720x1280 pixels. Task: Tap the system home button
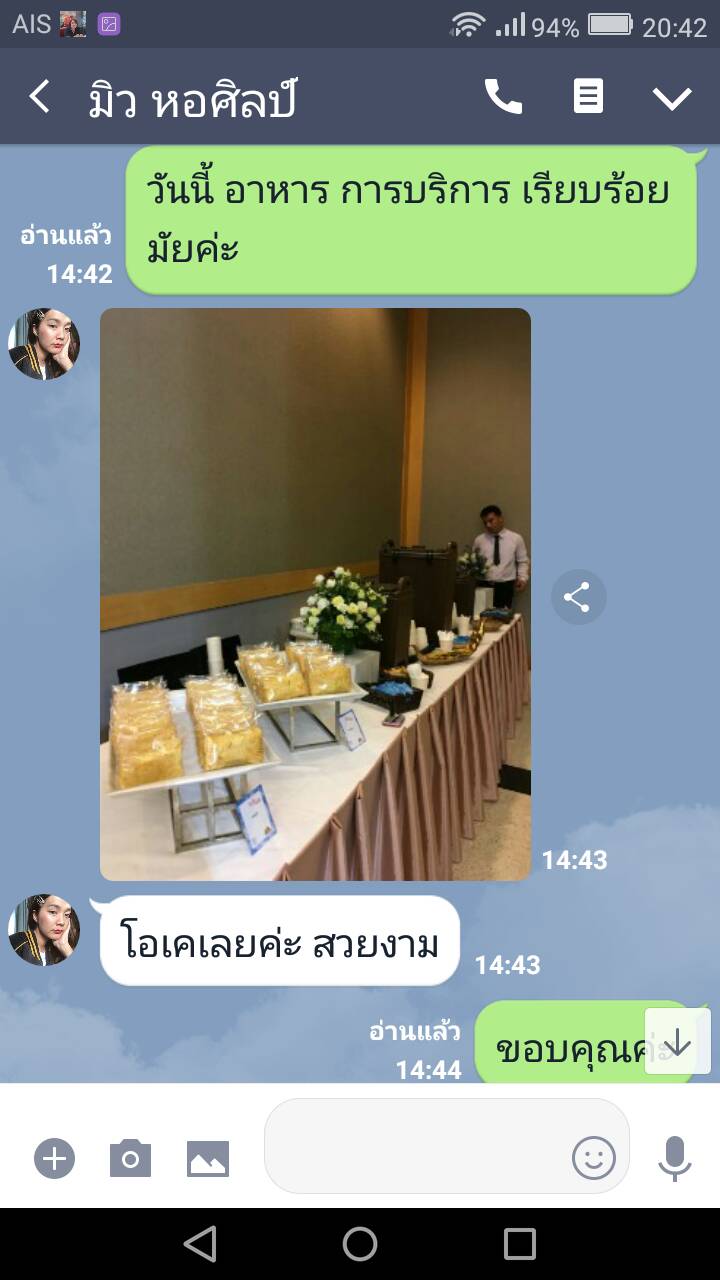[360, 1244]
